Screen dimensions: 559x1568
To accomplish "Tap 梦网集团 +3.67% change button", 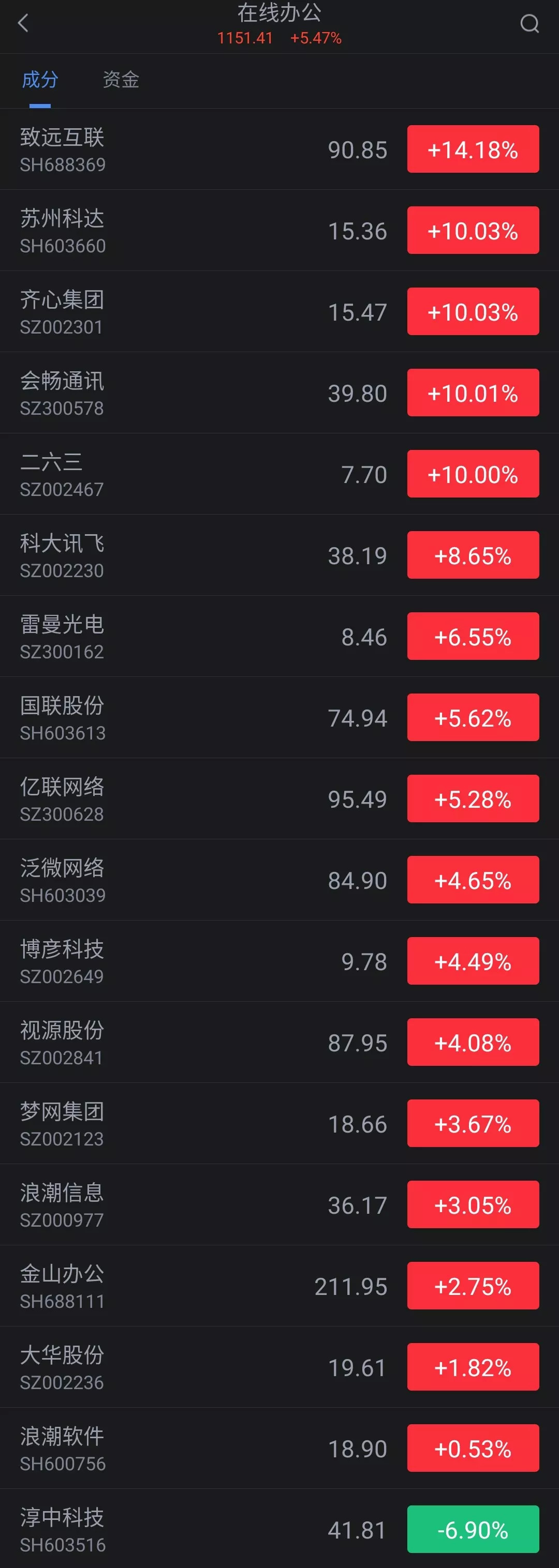I will tap(473, 1124).
